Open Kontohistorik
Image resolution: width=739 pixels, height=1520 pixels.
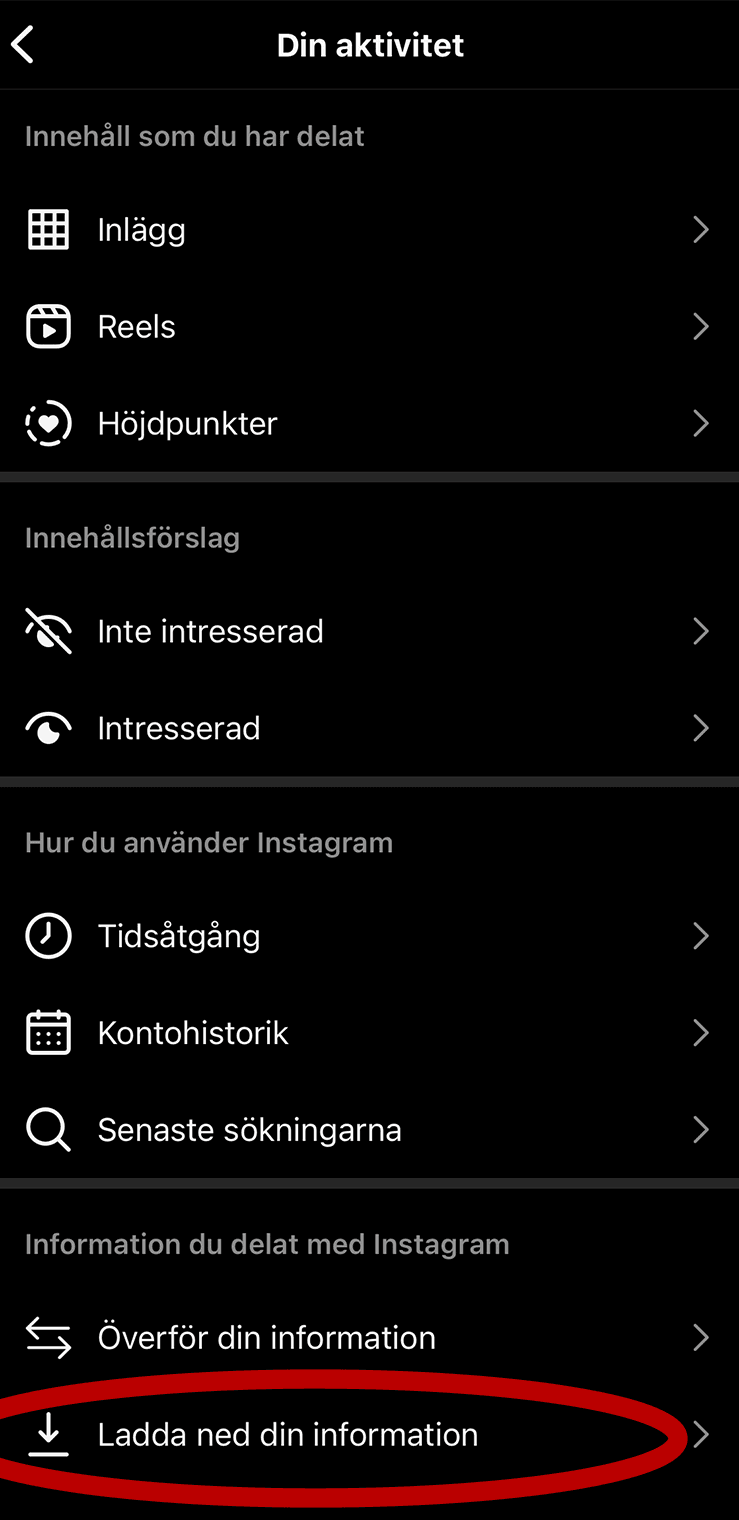(x=368, y=1033)
